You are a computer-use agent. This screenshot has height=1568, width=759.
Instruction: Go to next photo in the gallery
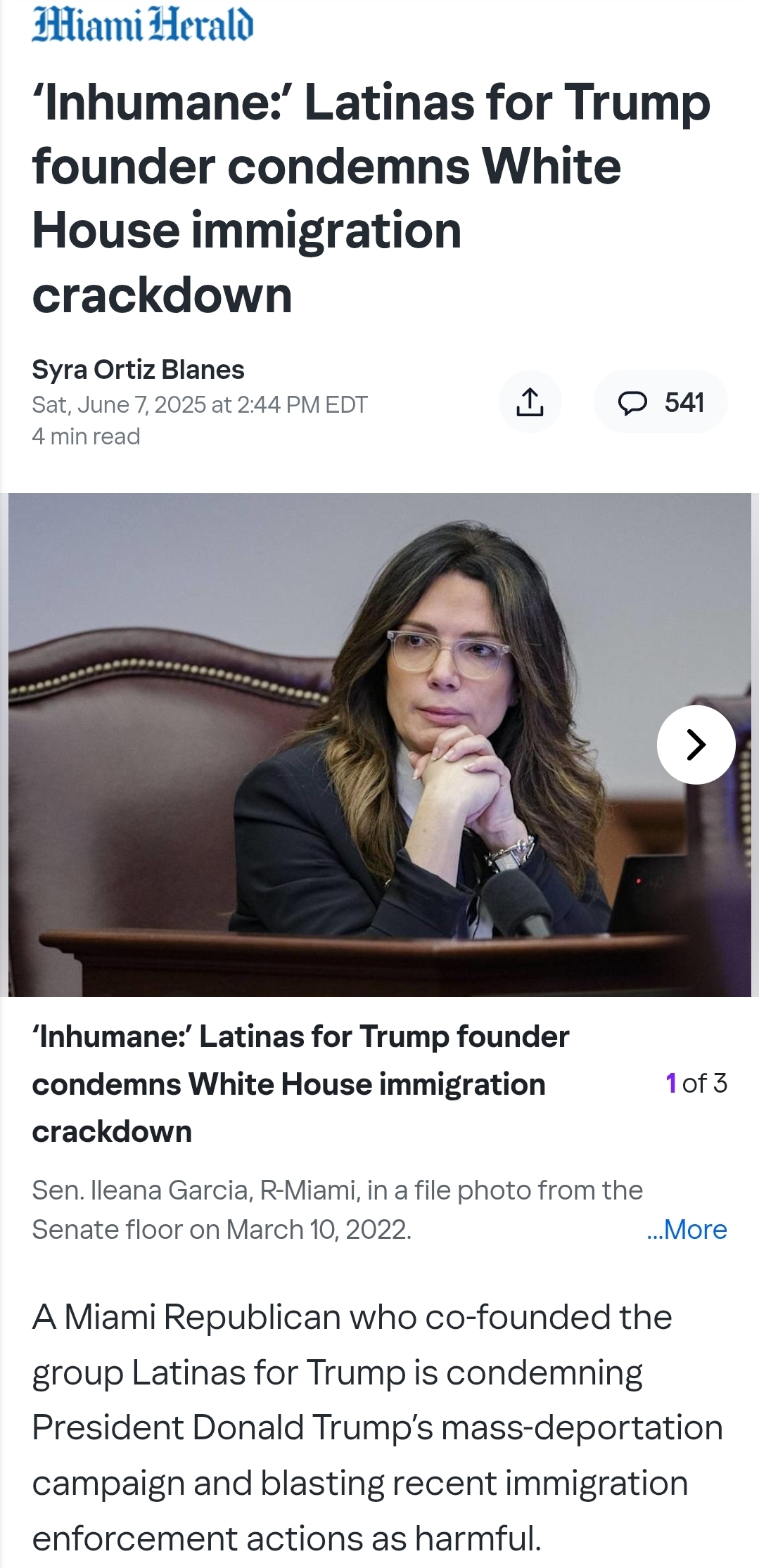tap(696, 745)
